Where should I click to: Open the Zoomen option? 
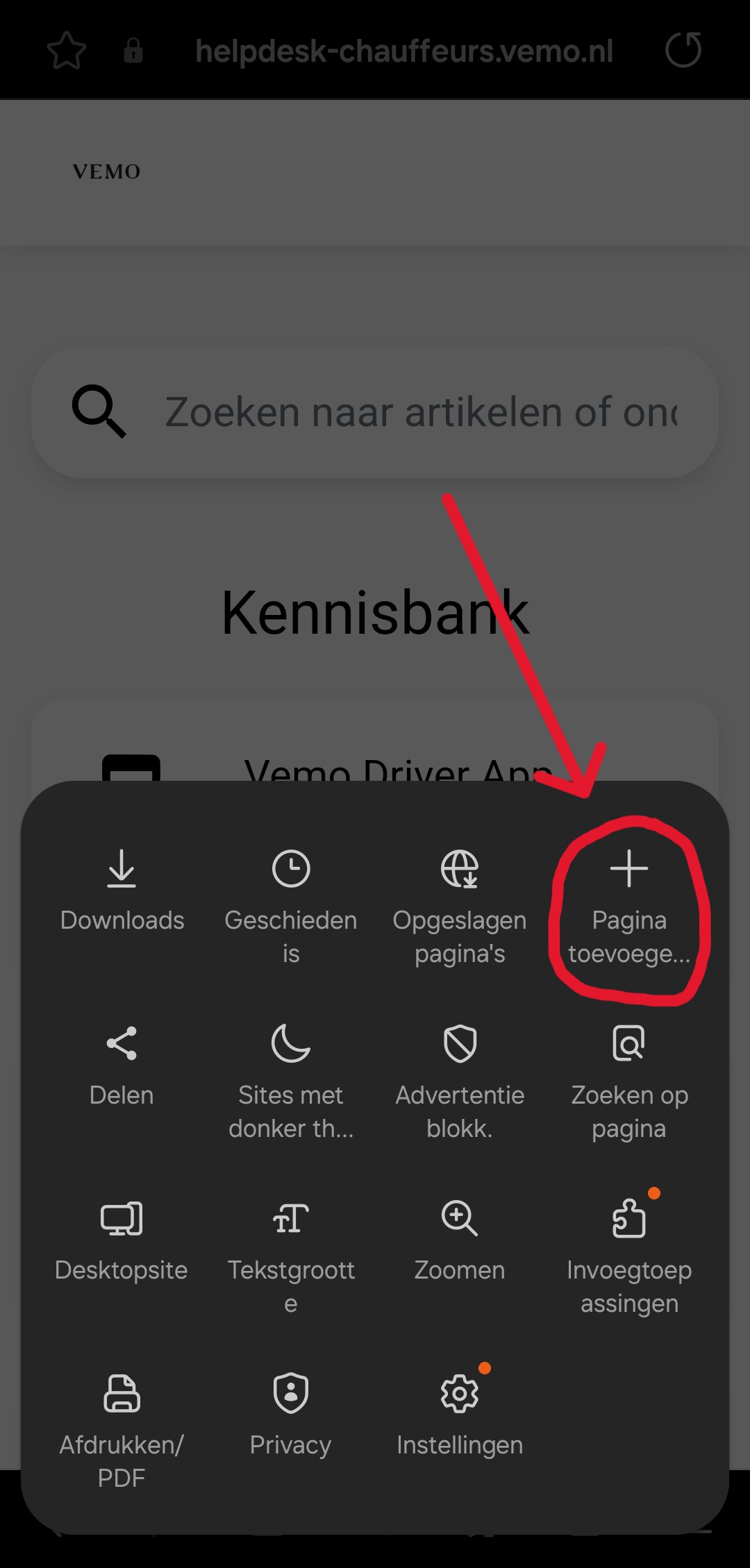460,1240
